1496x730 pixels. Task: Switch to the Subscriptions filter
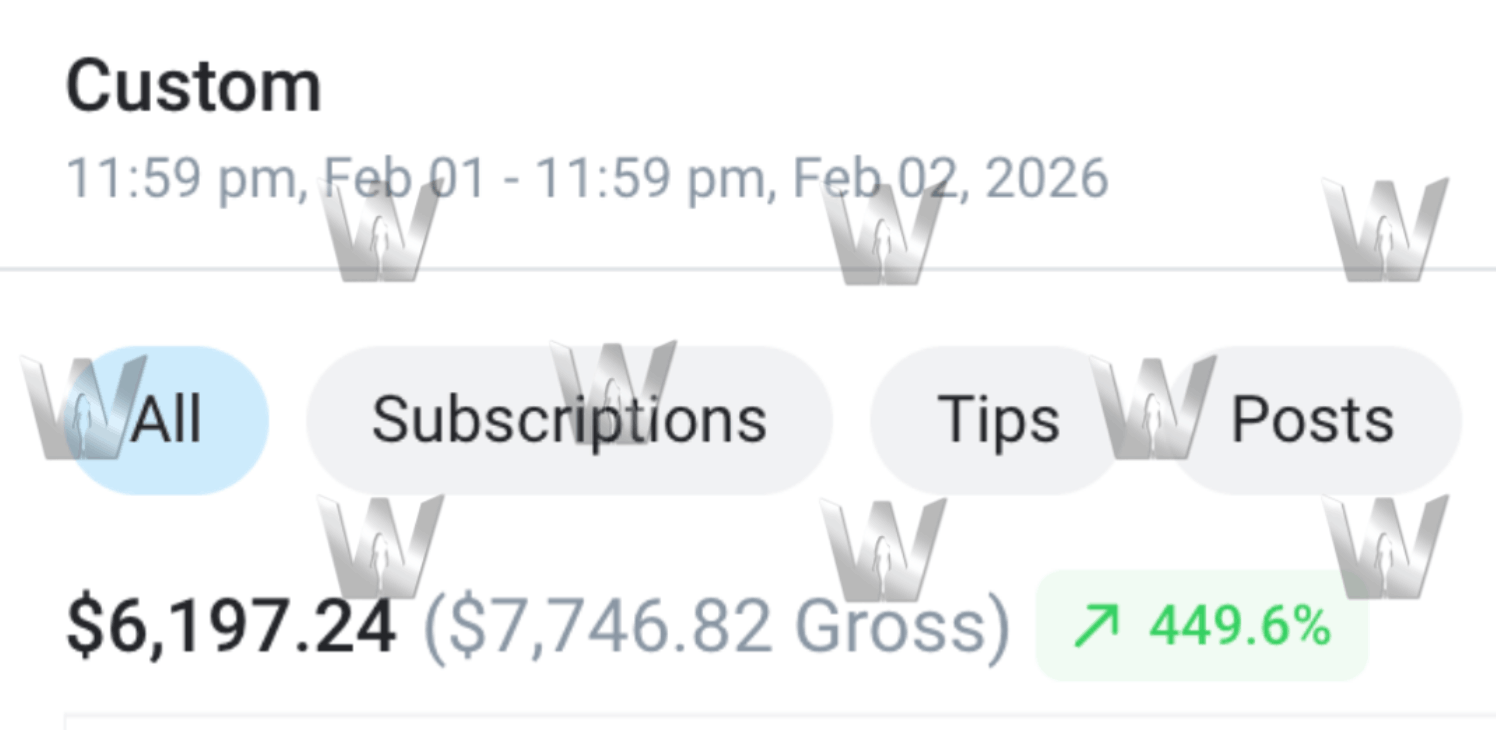click(569, 419)
